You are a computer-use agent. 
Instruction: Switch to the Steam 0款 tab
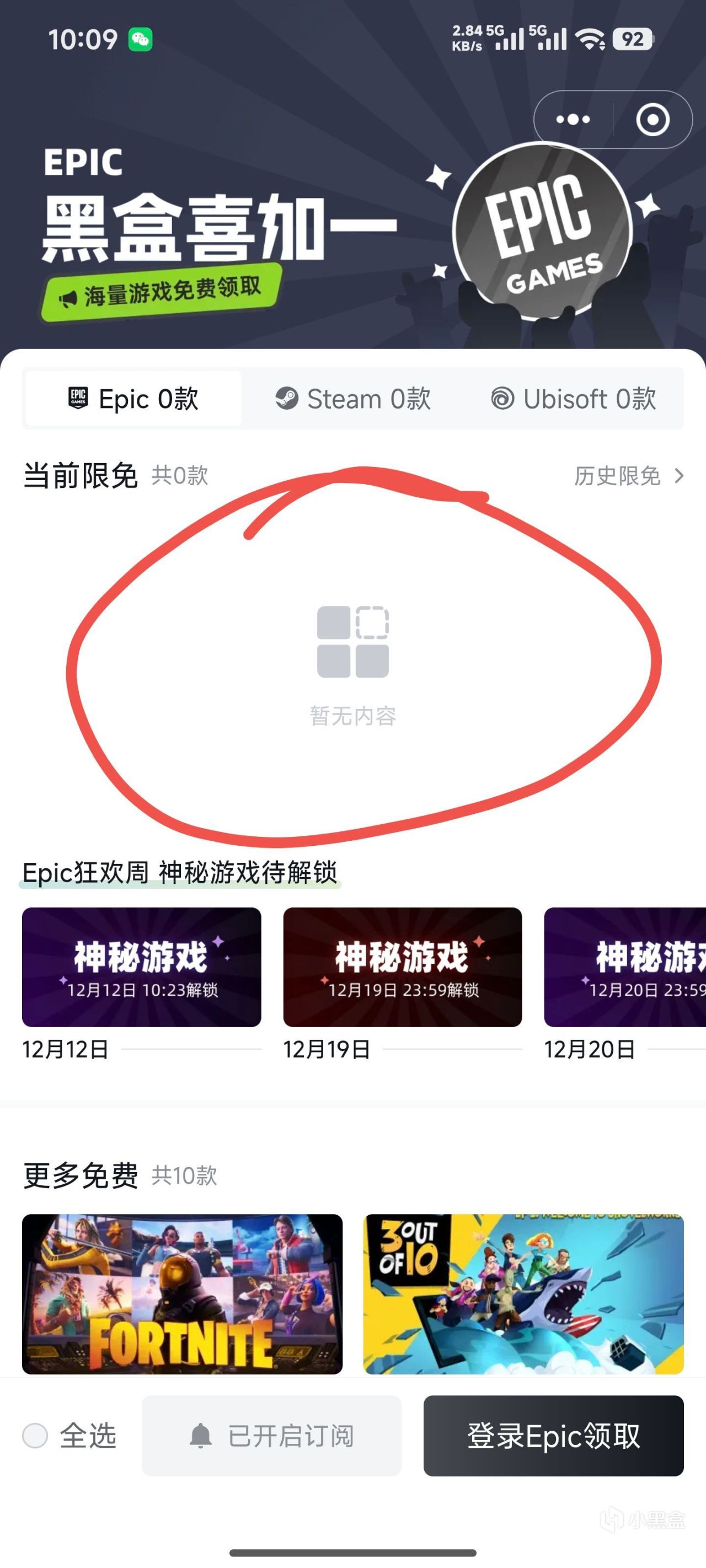pyautogui.click(x=352, y=399)
